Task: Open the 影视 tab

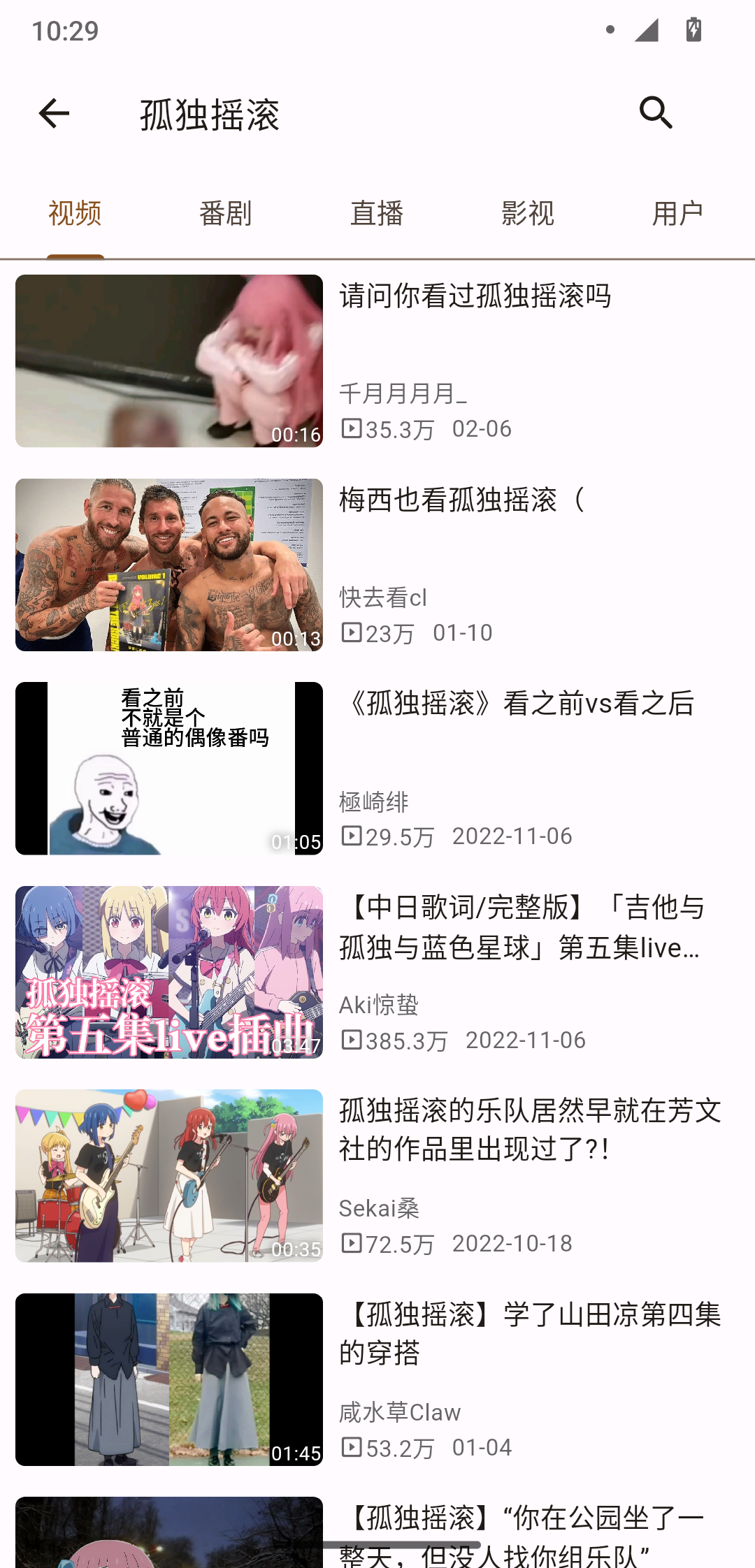Action: click(527, 214)
